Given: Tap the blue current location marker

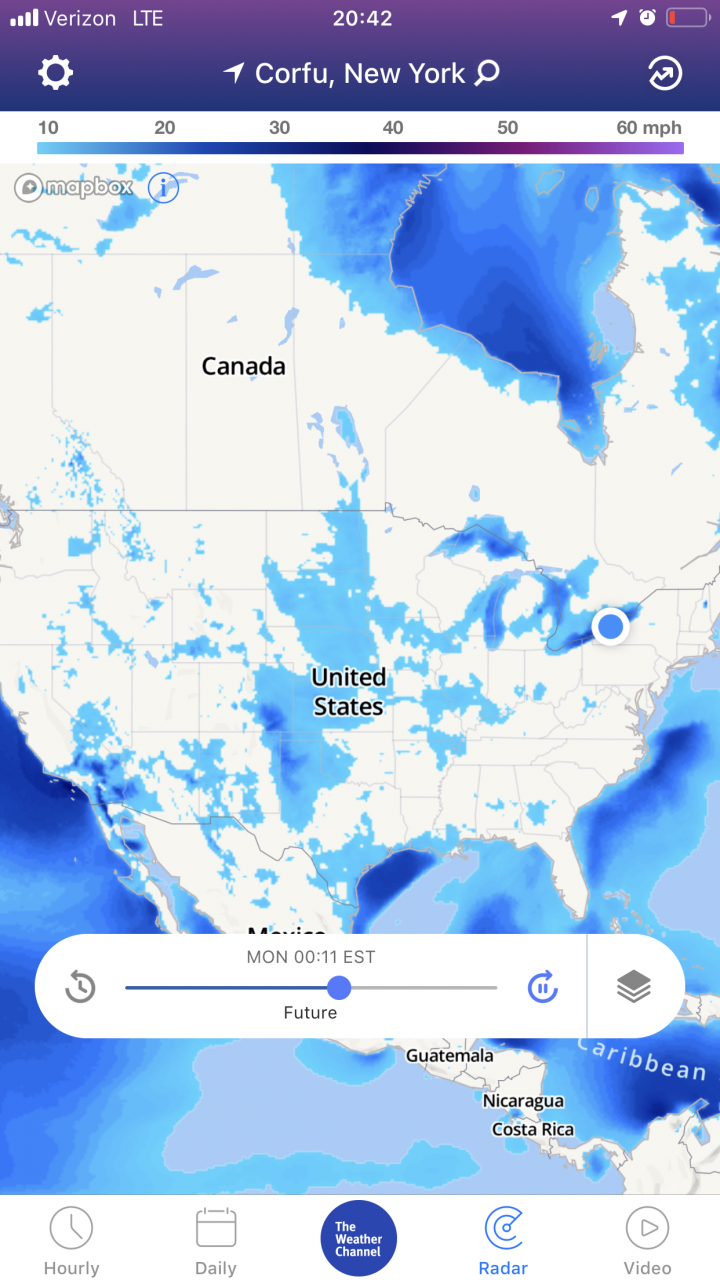Looking at the screenshot, I should pos(609,627).
